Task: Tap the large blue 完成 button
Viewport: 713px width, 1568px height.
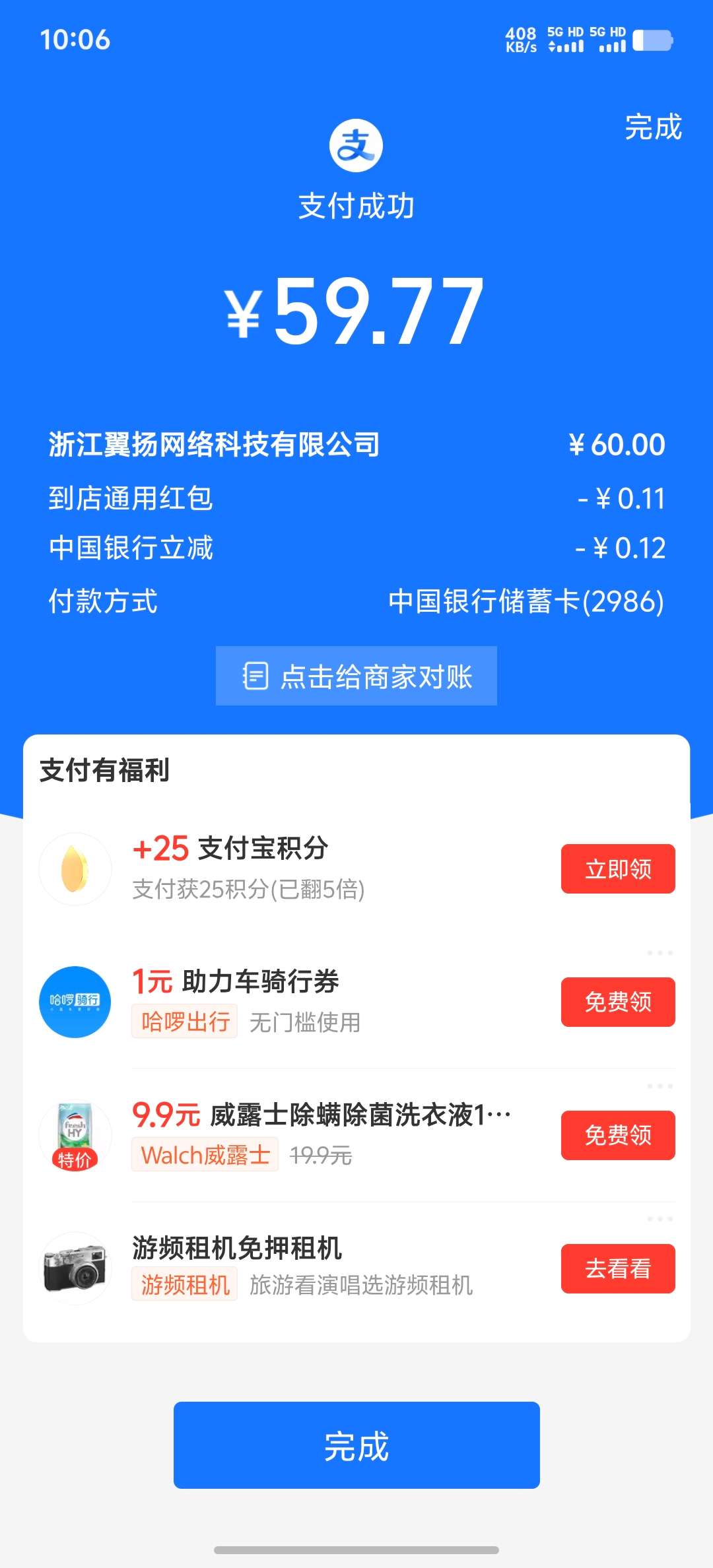Action: pos(356,1445)
